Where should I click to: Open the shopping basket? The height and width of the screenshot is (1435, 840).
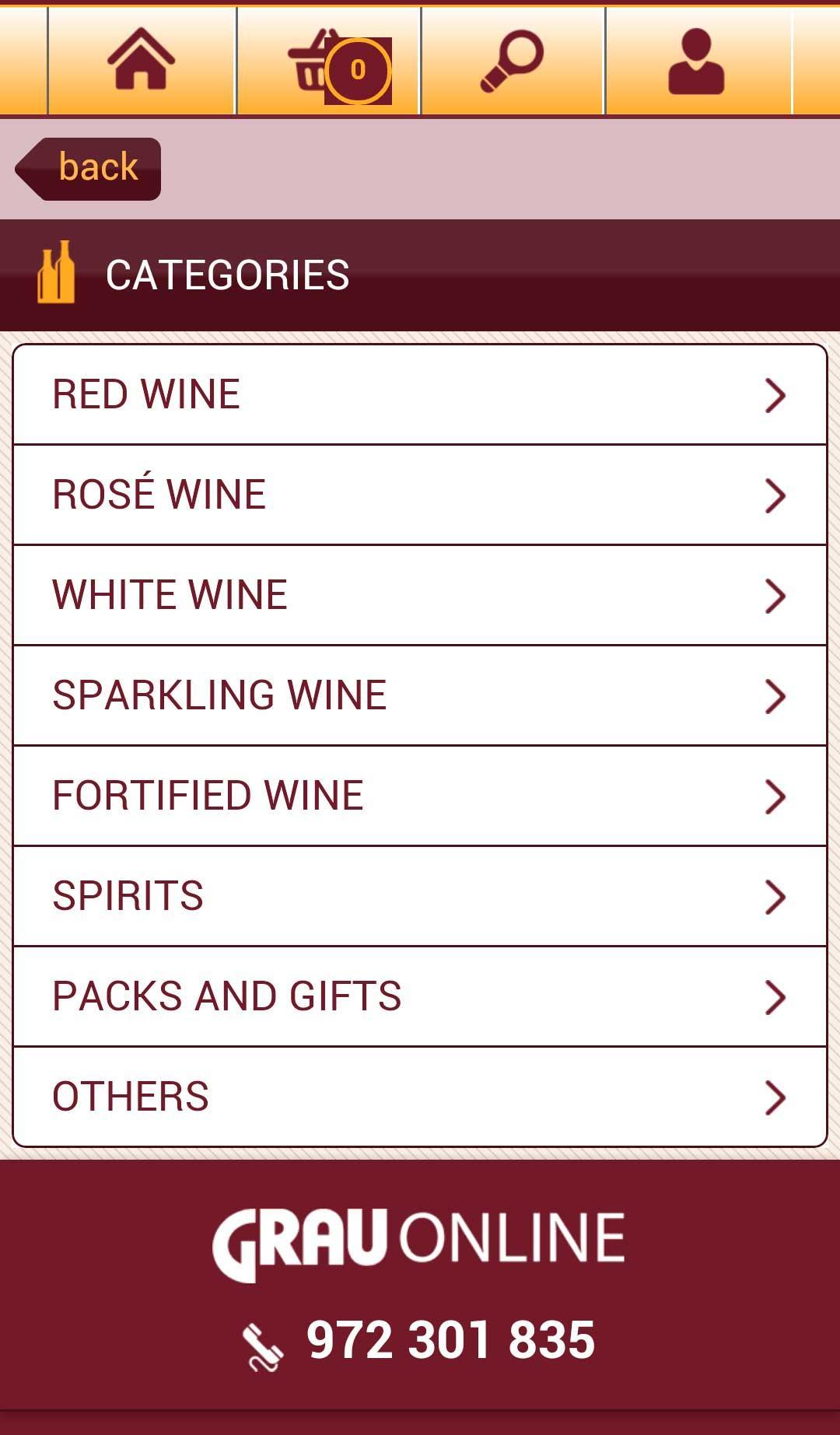(329, 62)
